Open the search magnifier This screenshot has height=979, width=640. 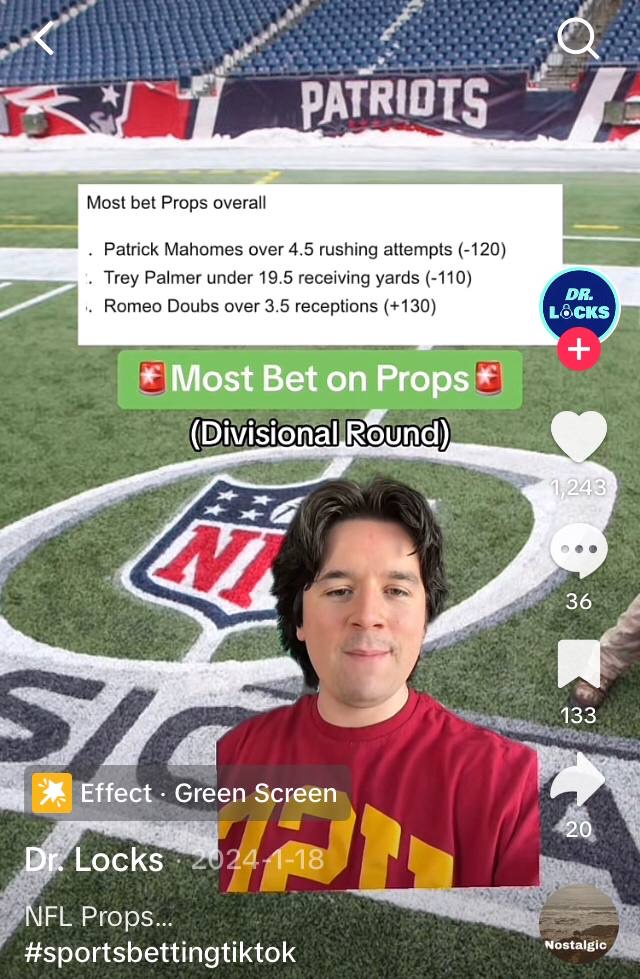(x=577, y=39)
